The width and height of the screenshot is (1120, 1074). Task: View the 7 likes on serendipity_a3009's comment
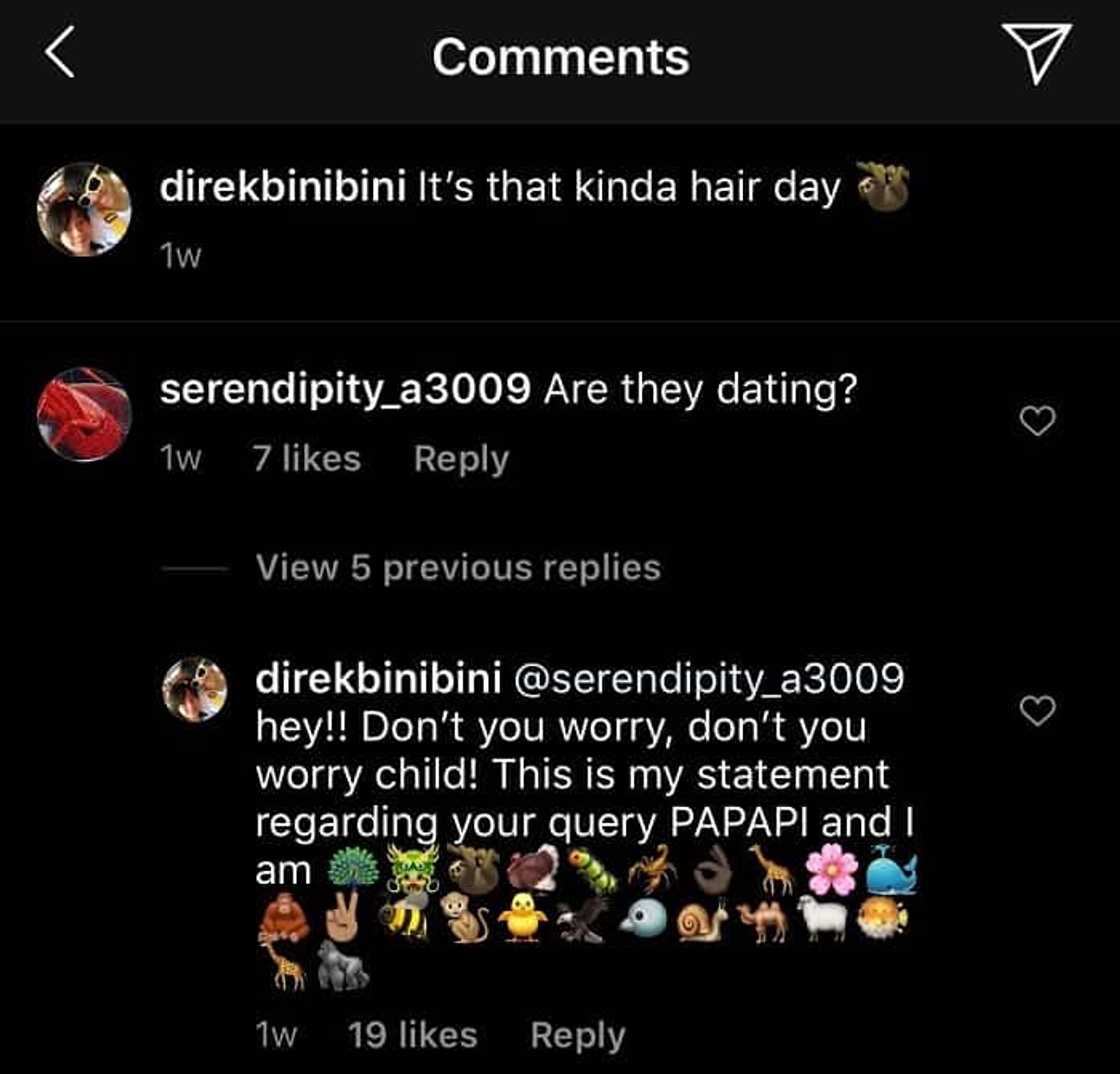click(306, 459)
